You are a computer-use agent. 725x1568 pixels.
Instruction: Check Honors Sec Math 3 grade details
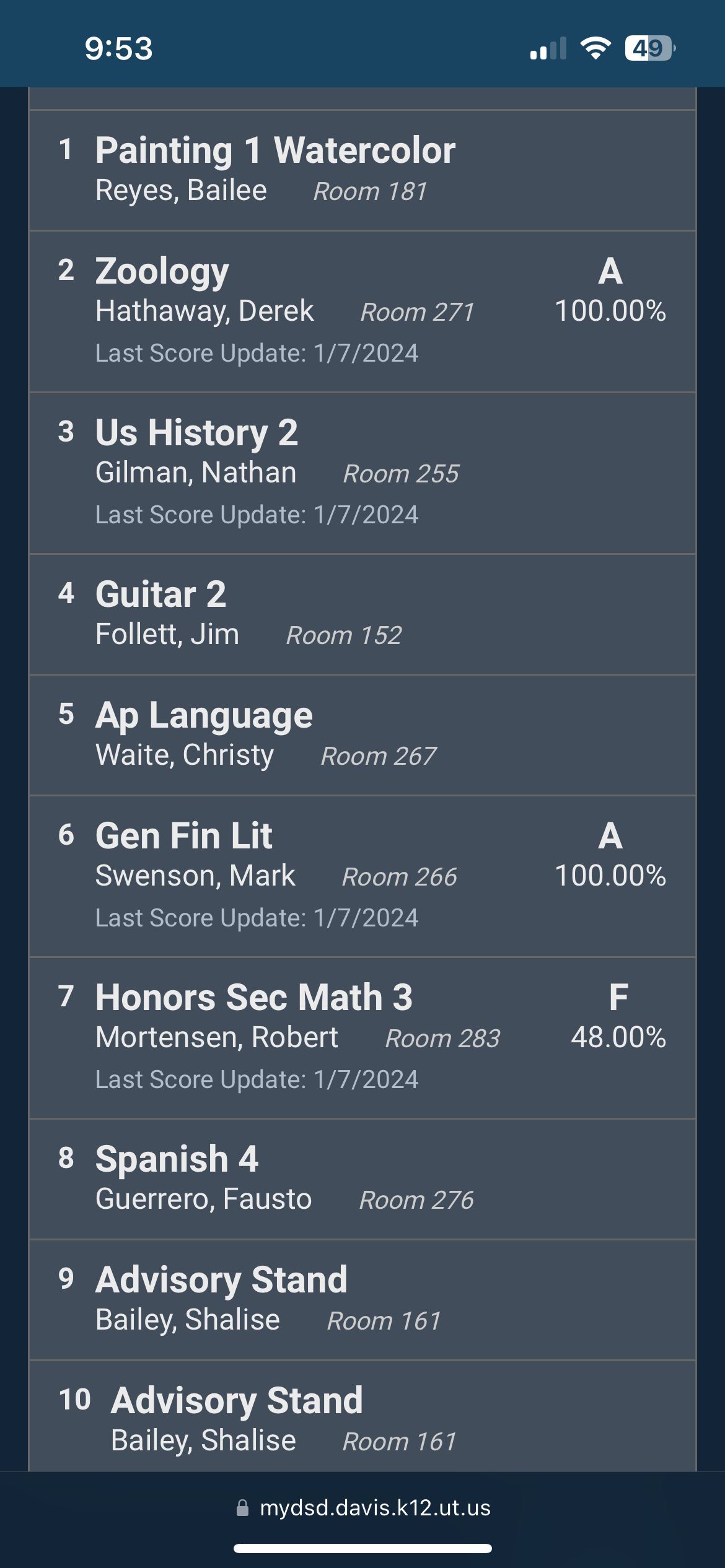[362, 1038]
